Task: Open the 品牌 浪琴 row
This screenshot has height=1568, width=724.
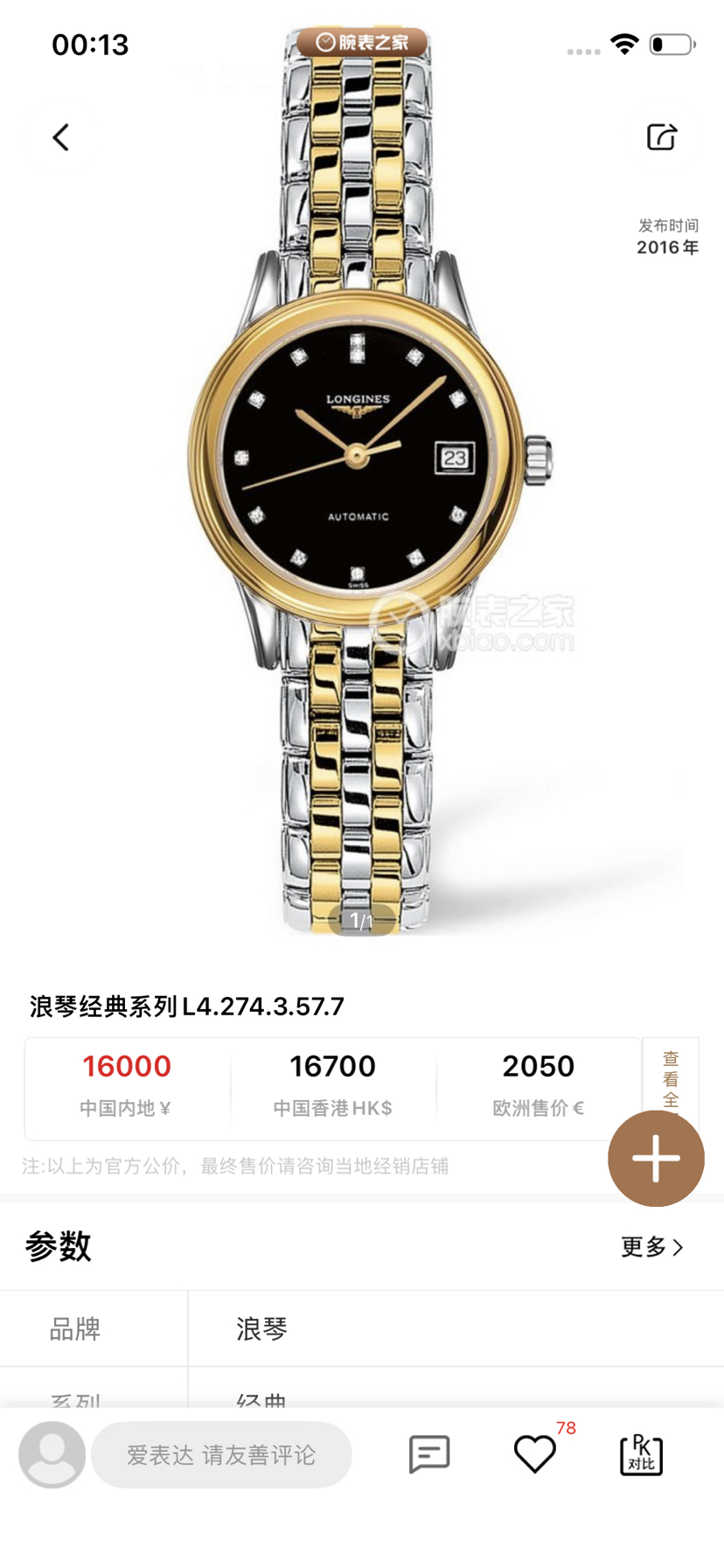Action: 361,1328
